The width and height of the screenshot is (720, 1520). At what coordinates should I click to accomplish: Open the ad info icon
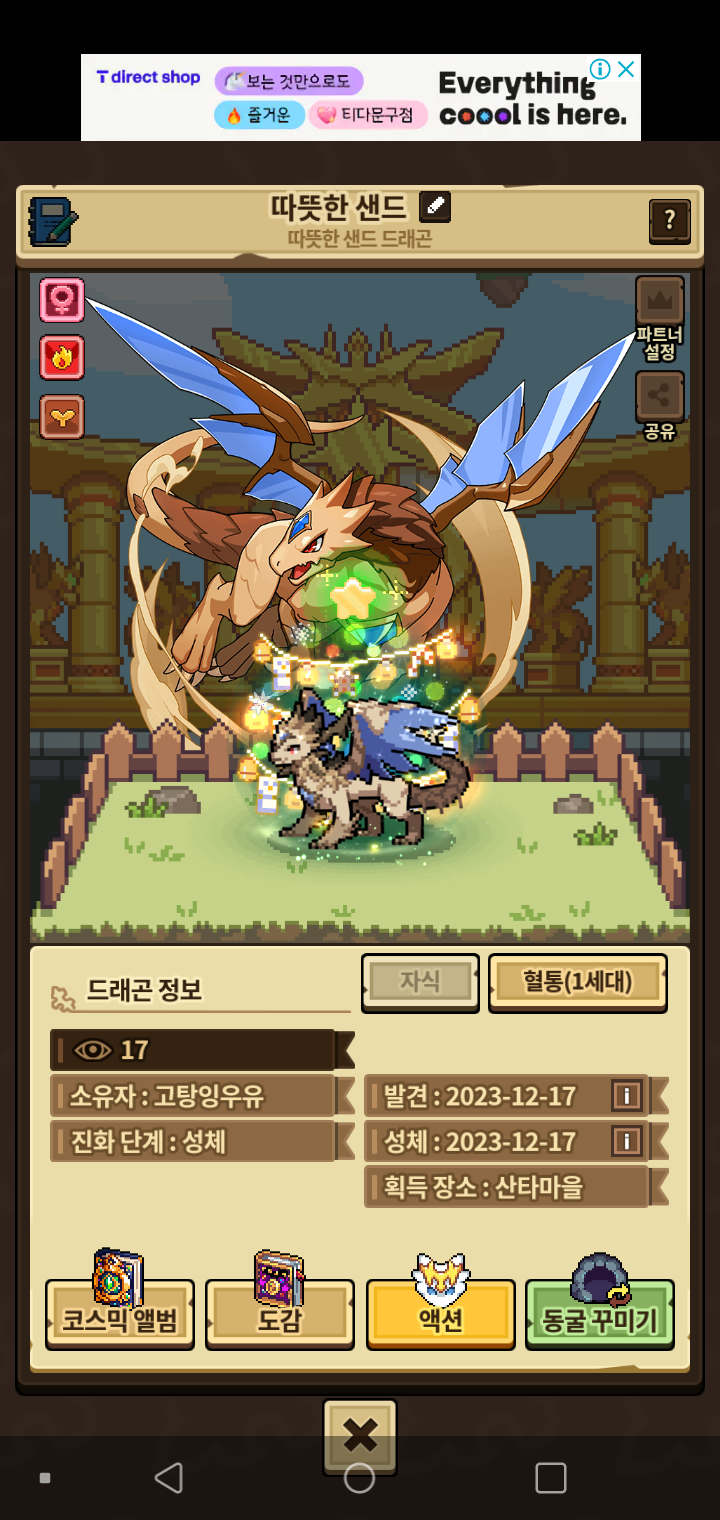[600, 69]
